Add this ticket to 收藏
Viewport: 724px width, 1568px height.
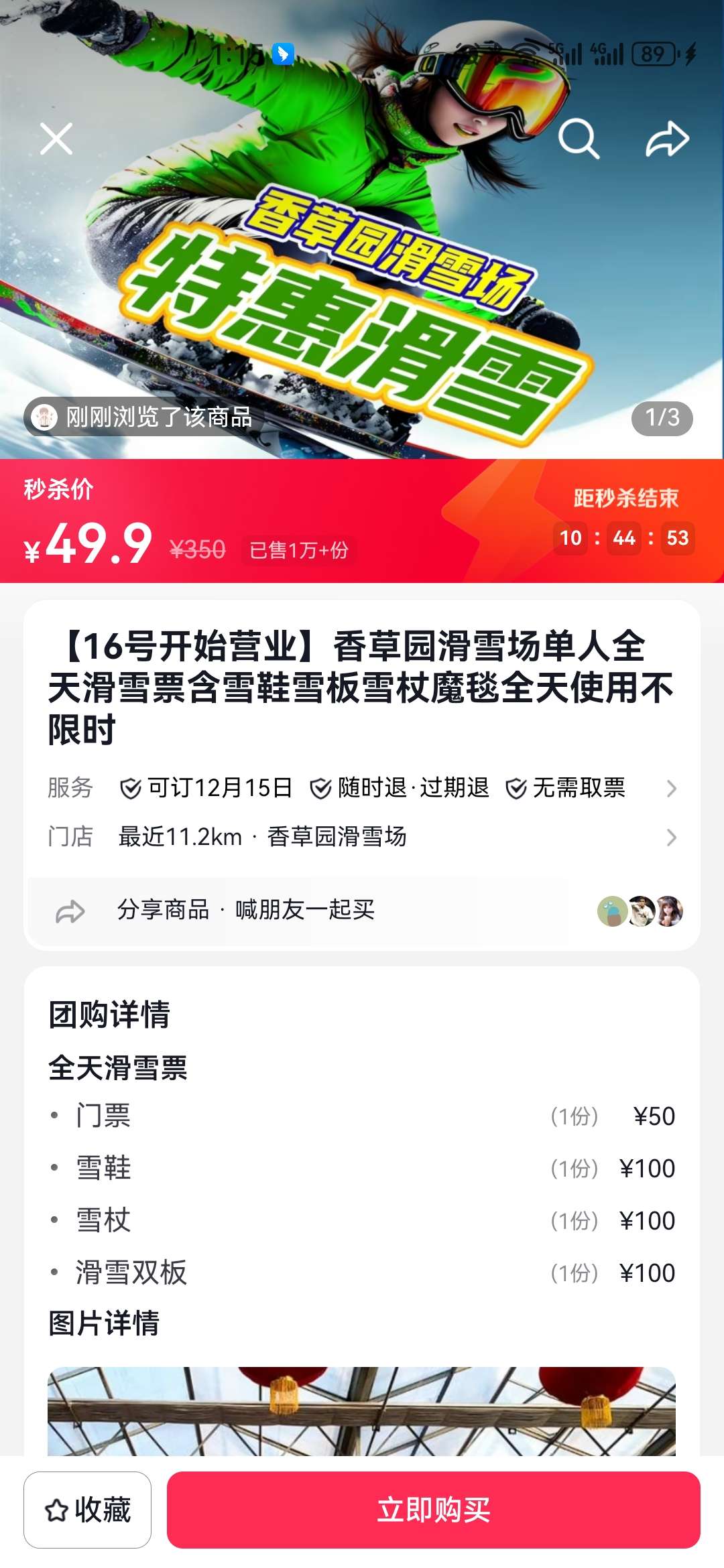pyautogui.click(x=88, y=1510)
